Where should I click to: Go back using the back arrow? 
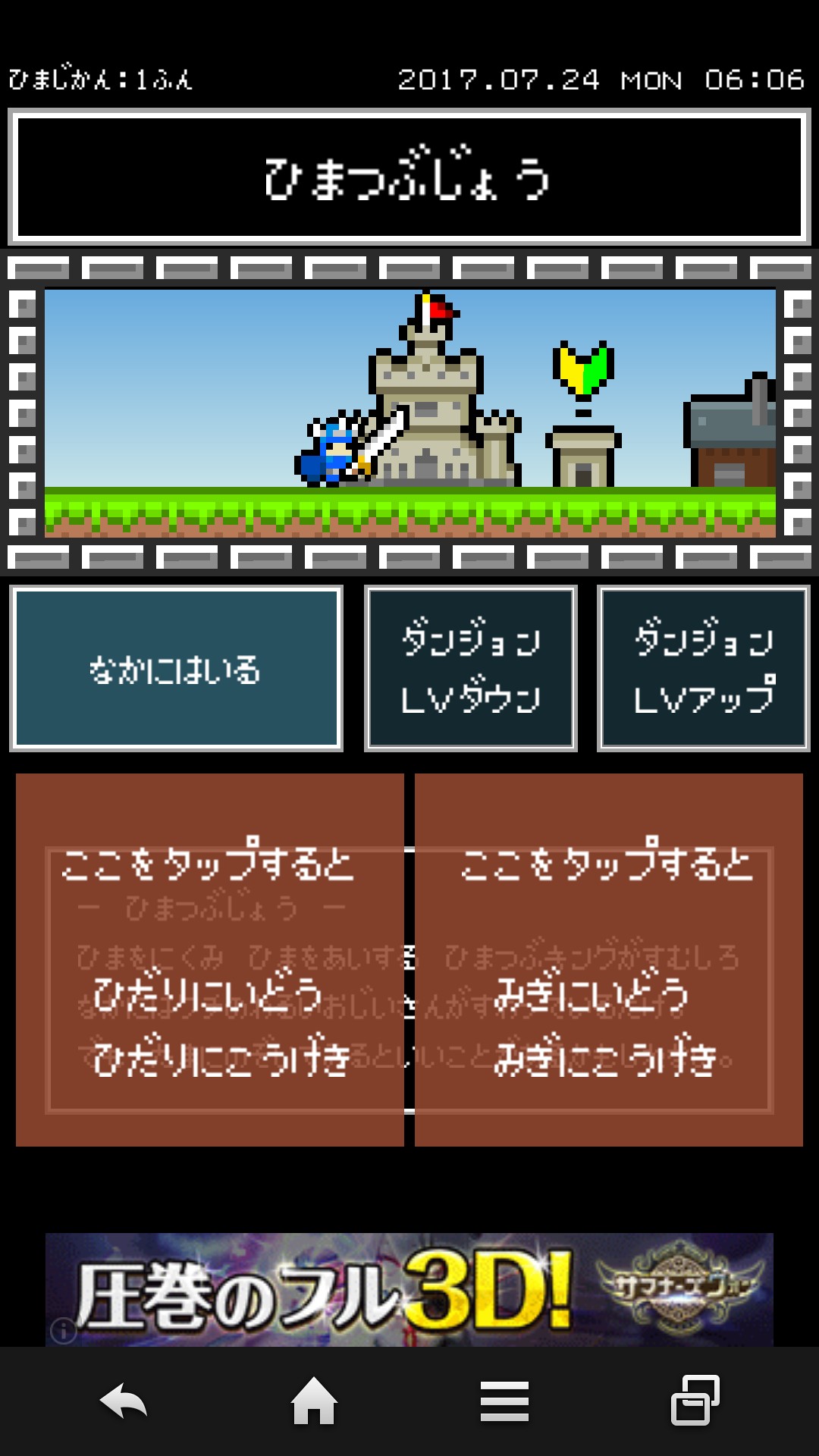(x=124, y=1401)
